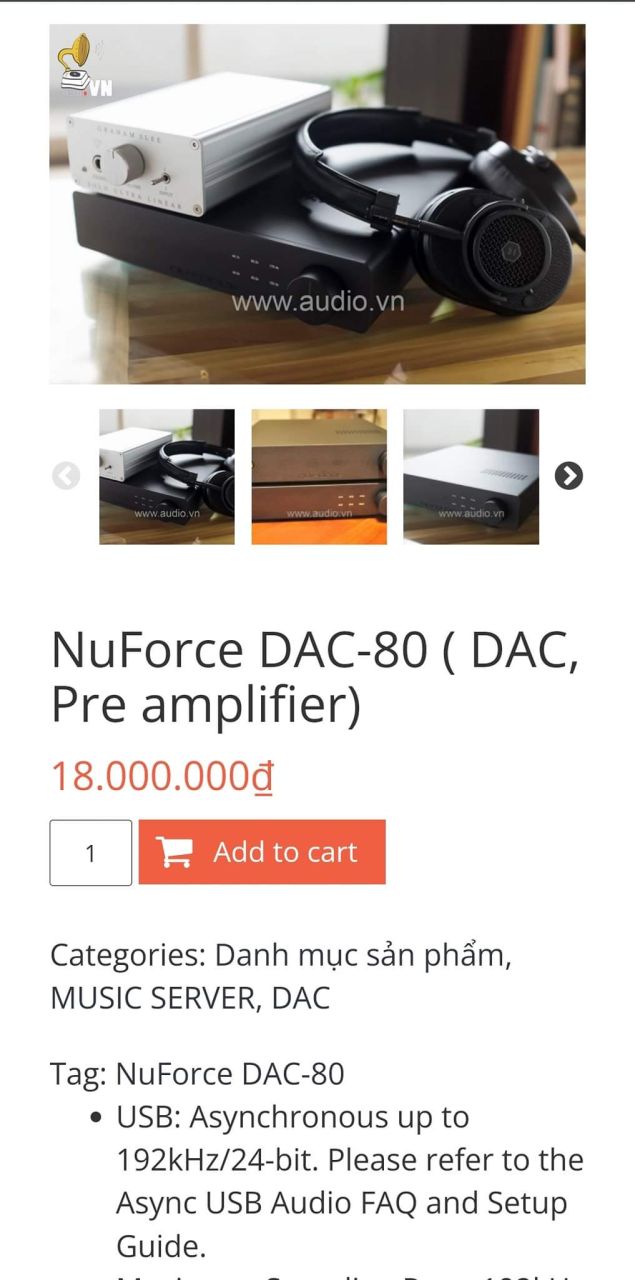Viewport: 635px width, 1280px height.
Task: View thumbnail of two stacked DAC units
Action: point(319,477)
